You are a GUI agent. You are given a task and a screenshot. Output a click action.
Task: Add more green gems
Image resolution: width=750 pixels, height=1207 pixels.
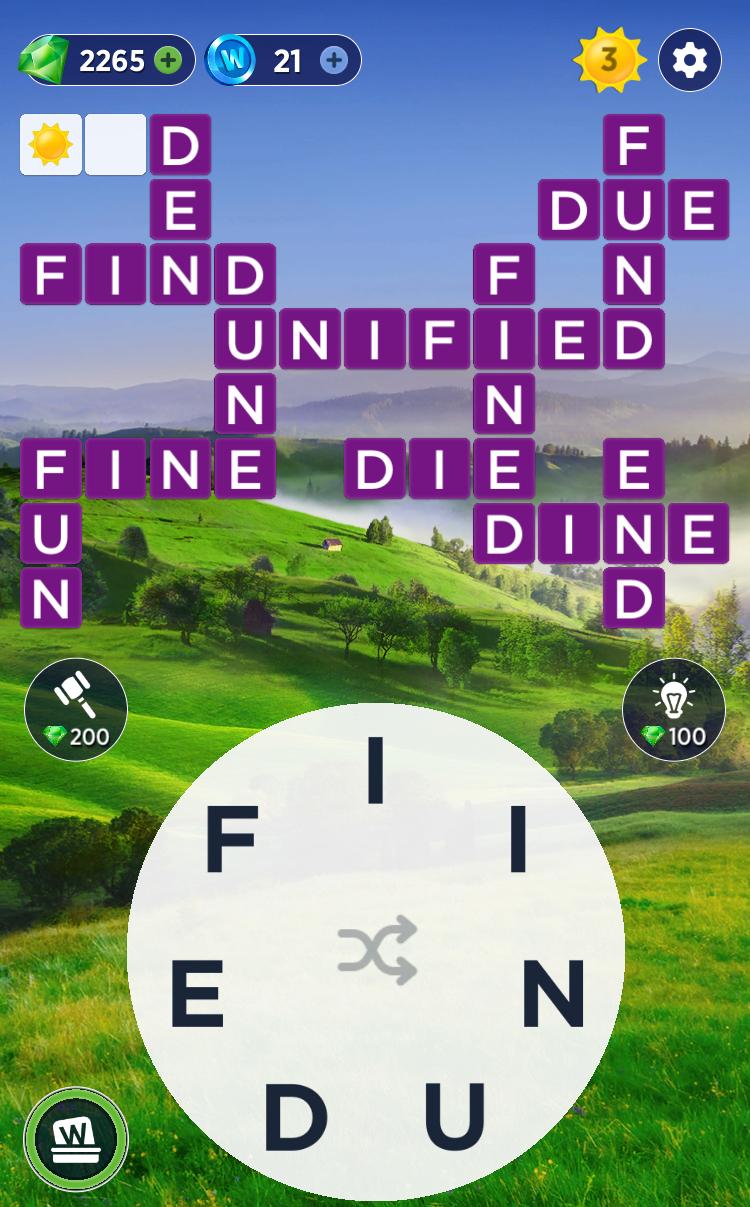coord(168,61)
